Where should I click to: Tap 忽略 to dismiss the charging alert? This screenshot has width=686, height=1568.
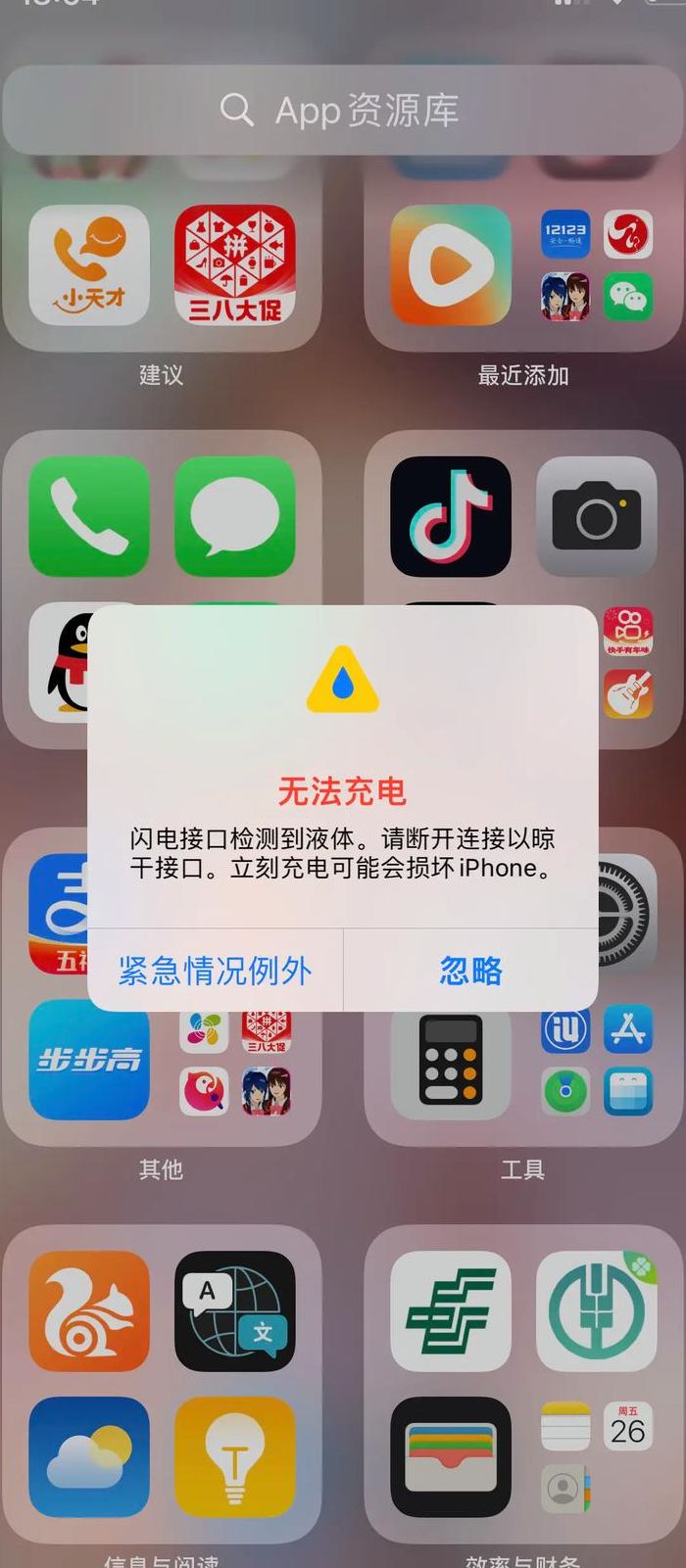pyautogui.click(x=470, y=971)
